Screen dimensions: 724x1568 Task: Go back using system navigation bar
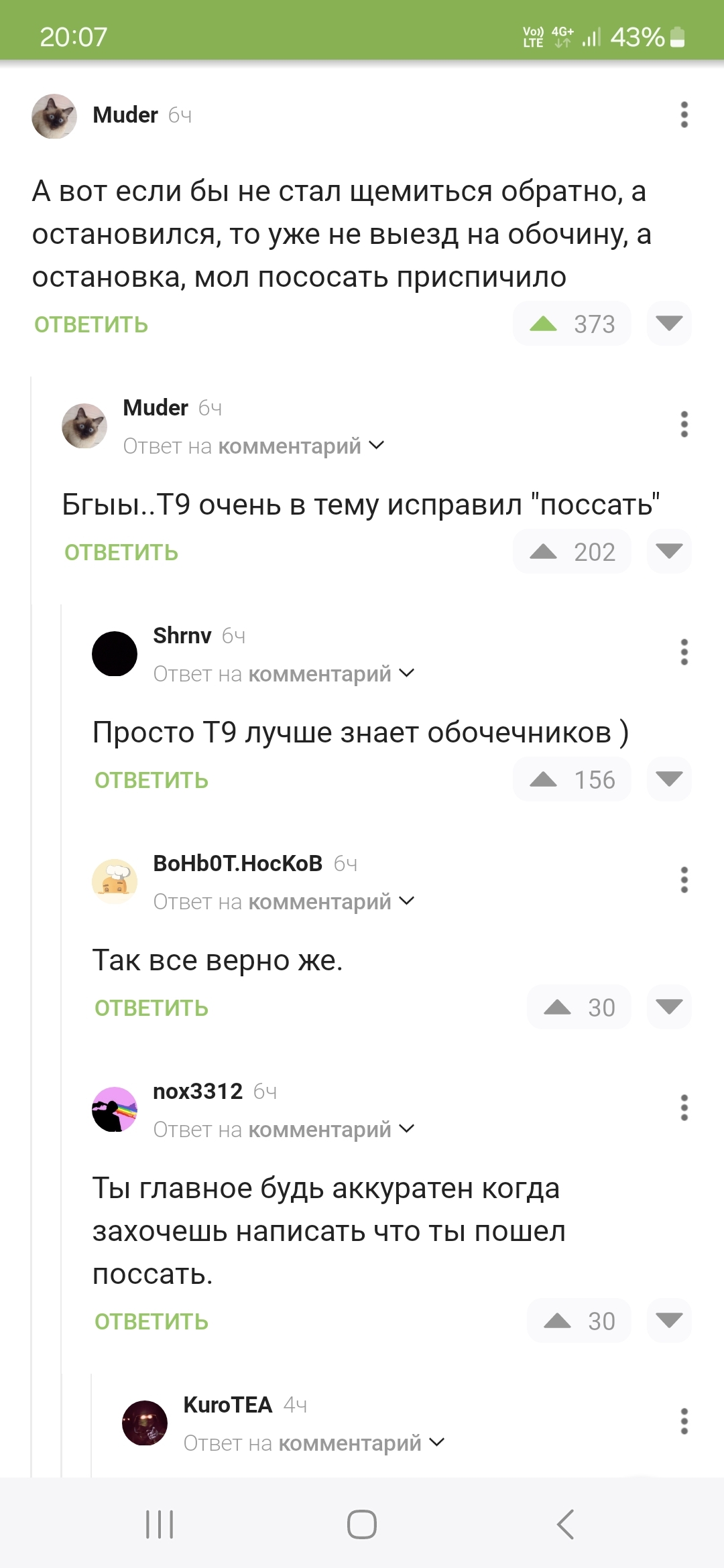point(565,1524)
